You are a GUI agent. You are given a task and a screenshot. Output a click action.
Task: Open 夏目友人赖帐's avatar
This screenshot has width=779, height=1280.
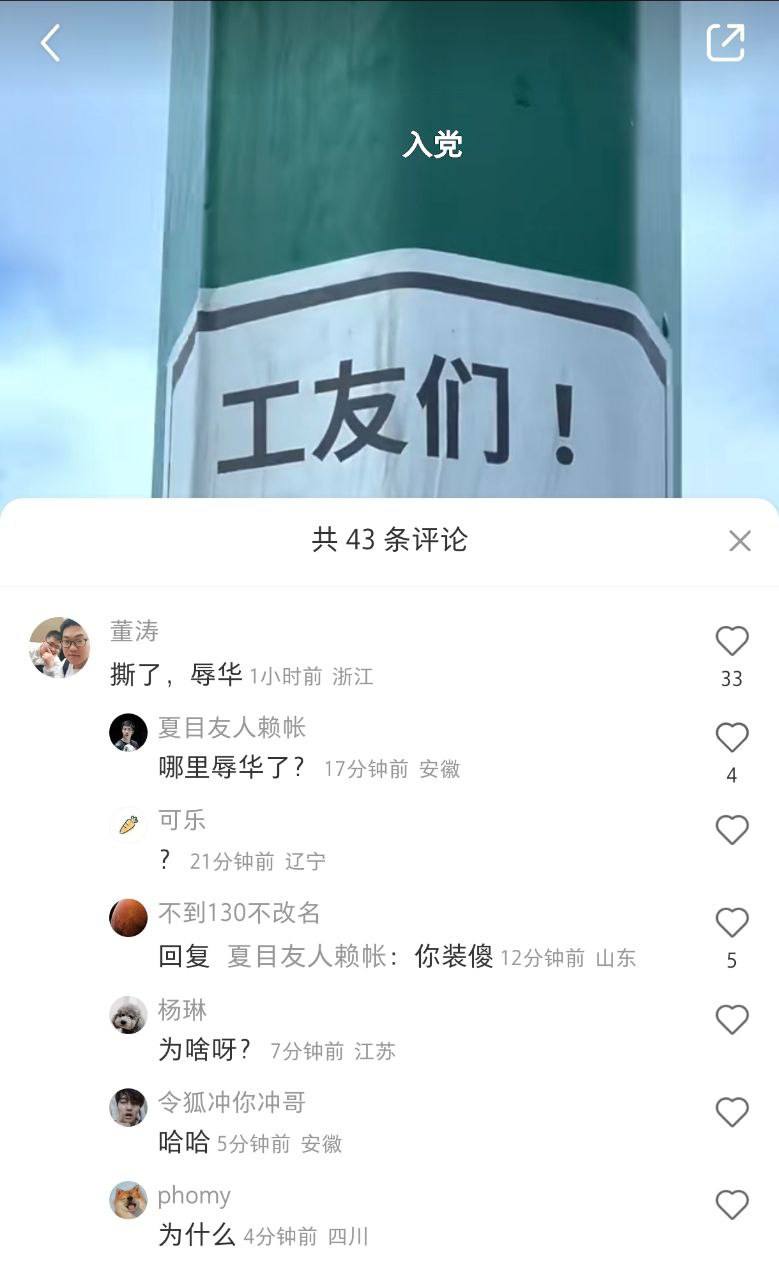[127, 731]
